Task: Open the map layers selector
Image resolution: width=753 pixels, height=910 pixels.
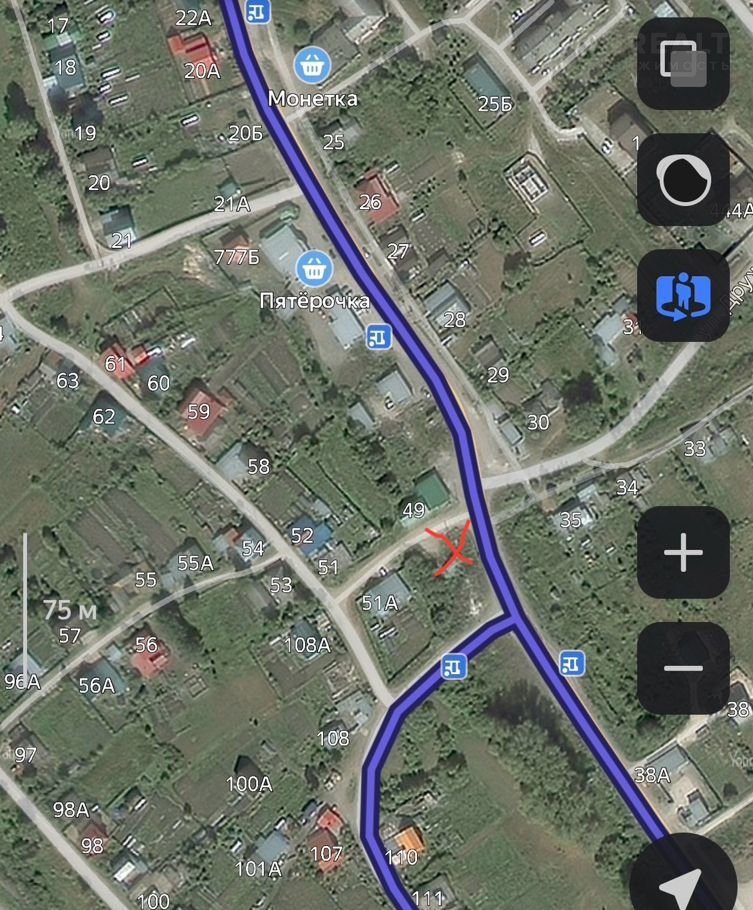Action: pyautogui.click(x=683, y=64)
